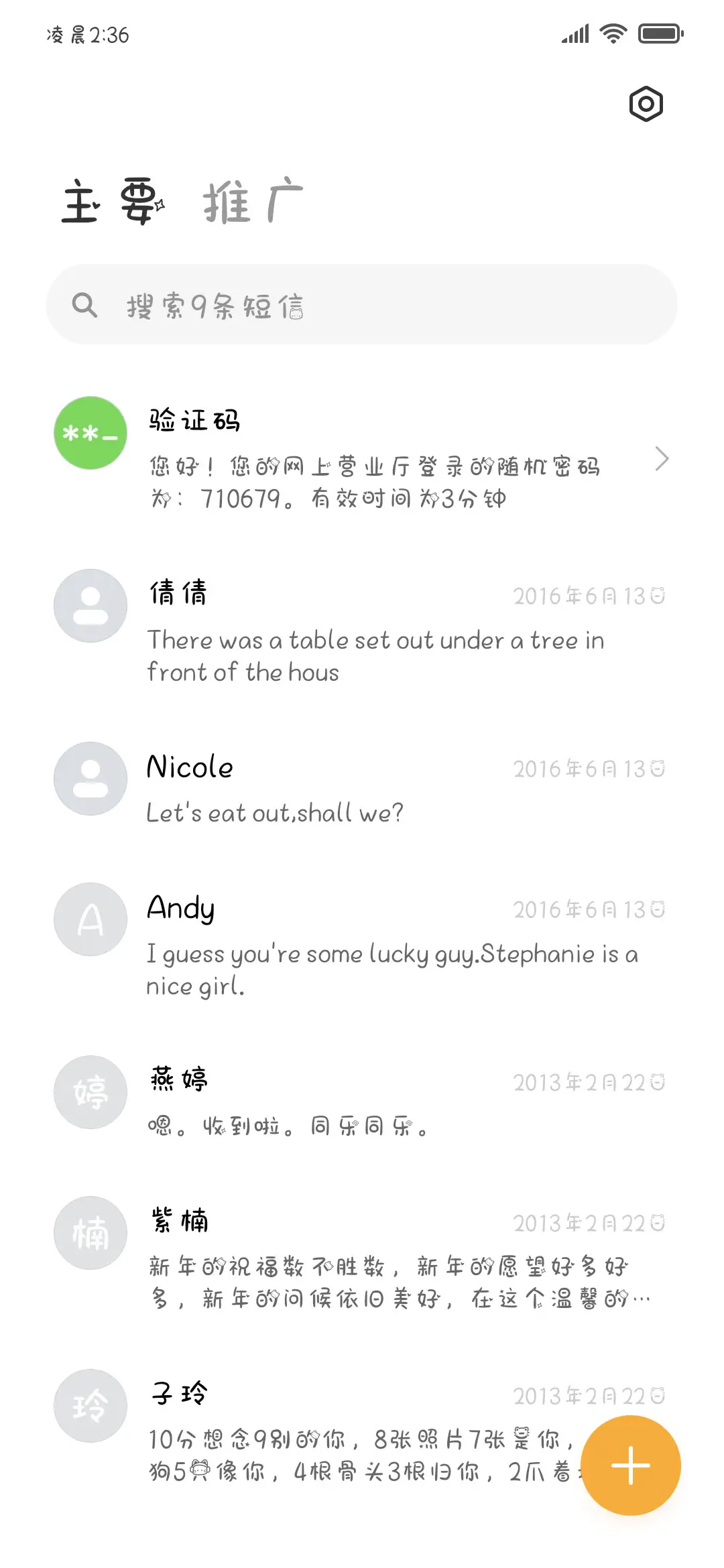Select the 主要 main tab
The image size is (724, 1568).
[x=107, y=201]
